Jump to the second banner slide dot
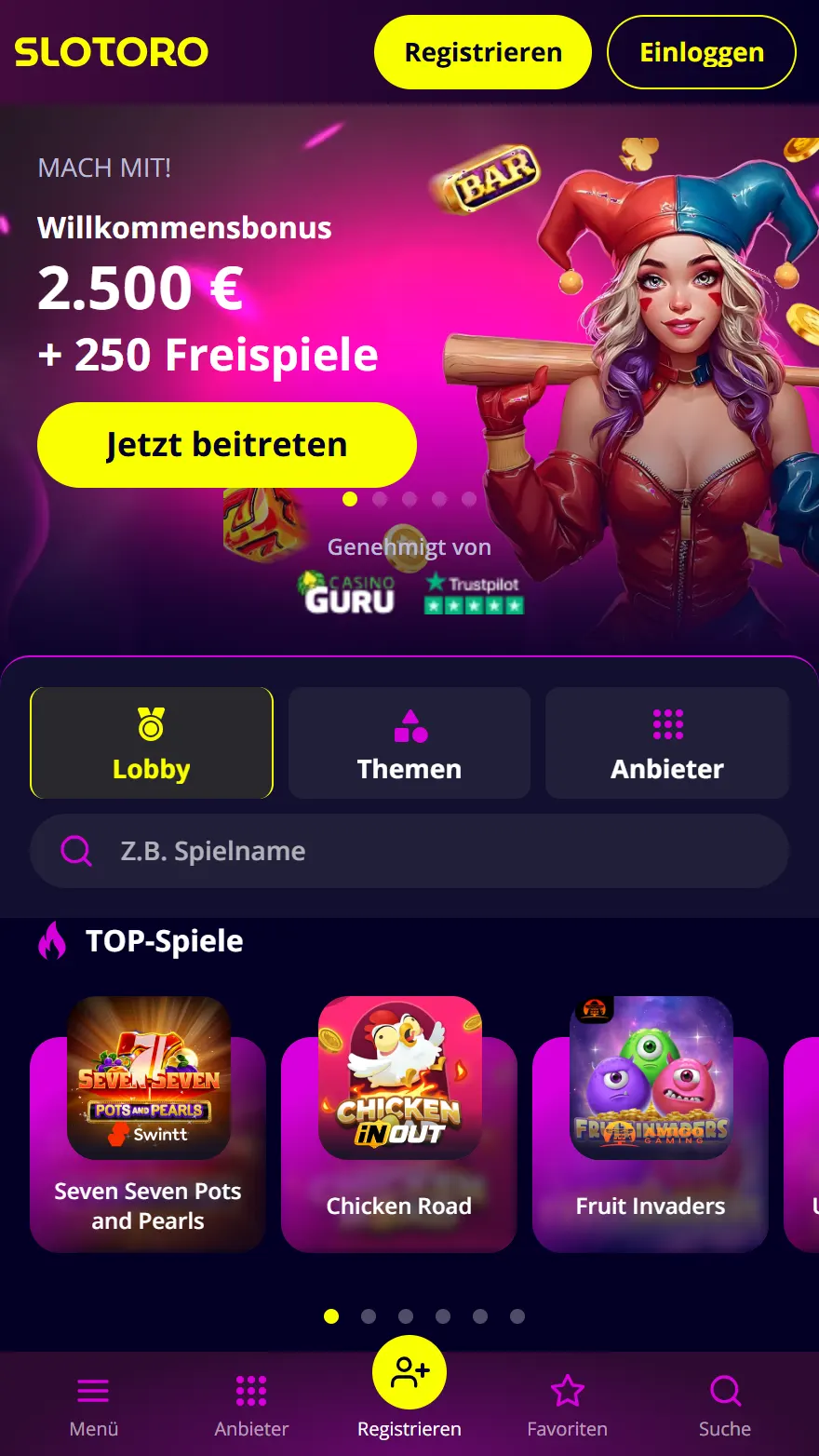 click(380, 499)
